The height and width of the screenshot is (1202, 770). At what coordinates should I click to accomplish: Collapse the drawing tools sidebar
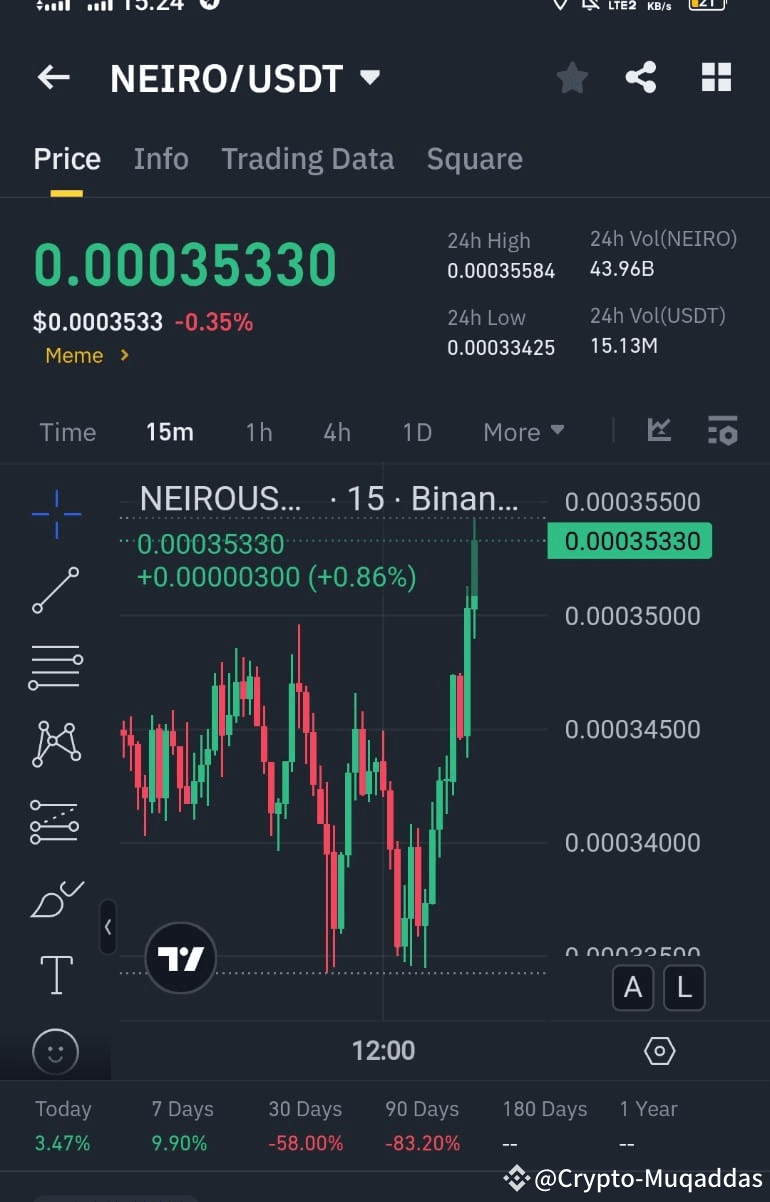tap(108, 928)
